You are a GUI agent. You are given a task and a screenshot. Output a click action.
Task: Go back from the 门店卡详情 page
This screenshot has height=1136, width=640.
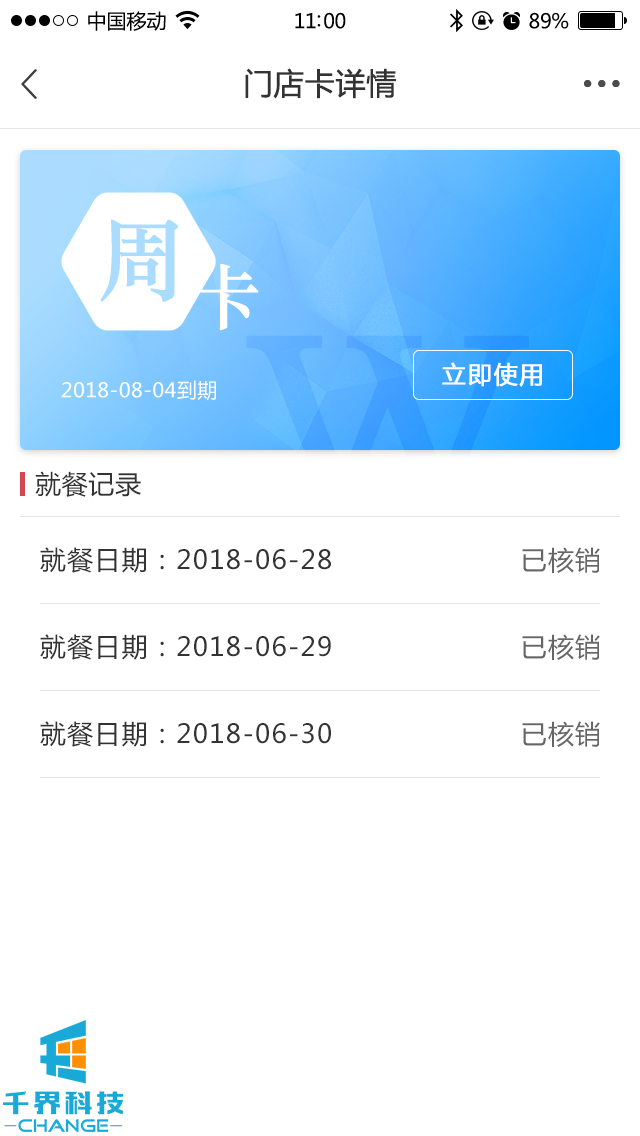tap(29, 84)
